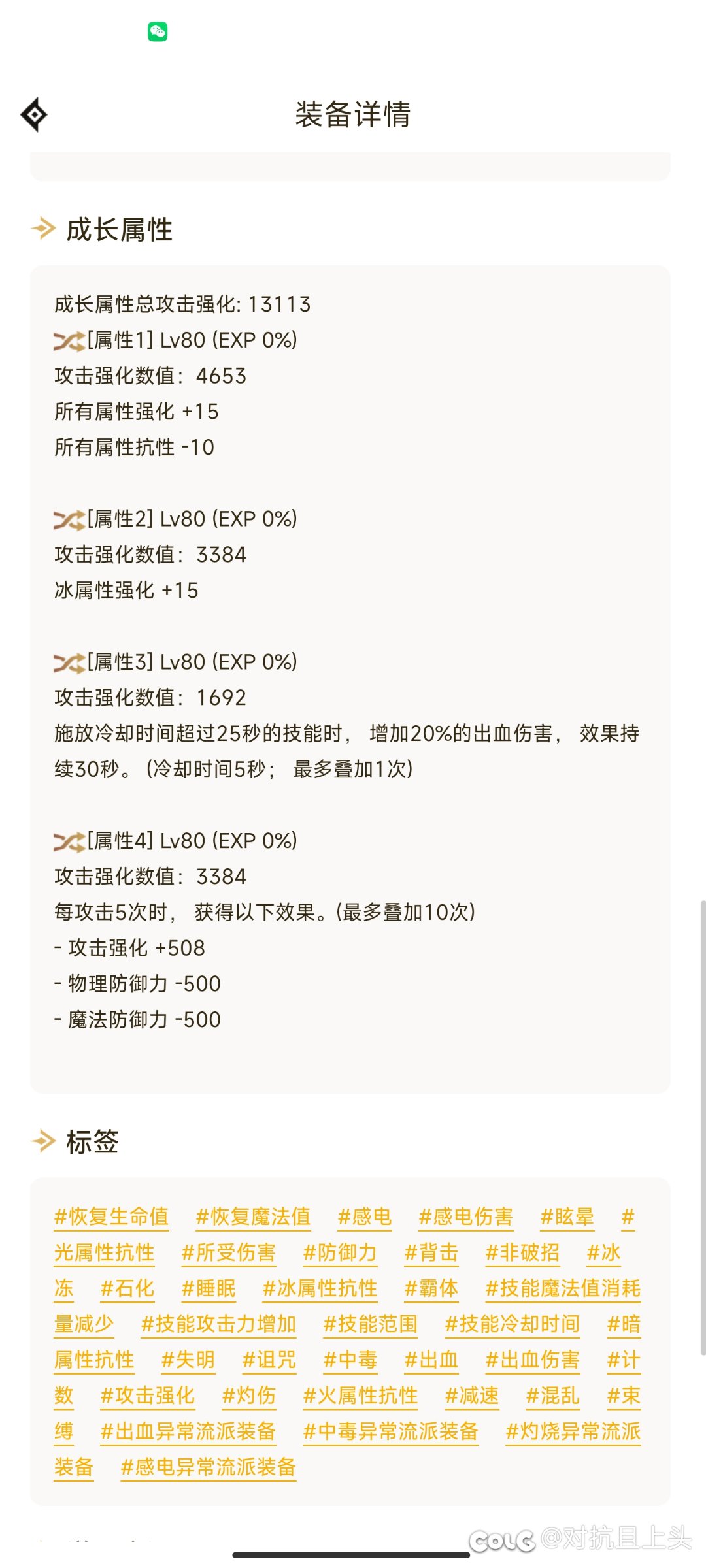The width and height of the screenshot is (706, 1568).
Task: Tap the #防御力 tag
Action: click(x=340, y=1252)
